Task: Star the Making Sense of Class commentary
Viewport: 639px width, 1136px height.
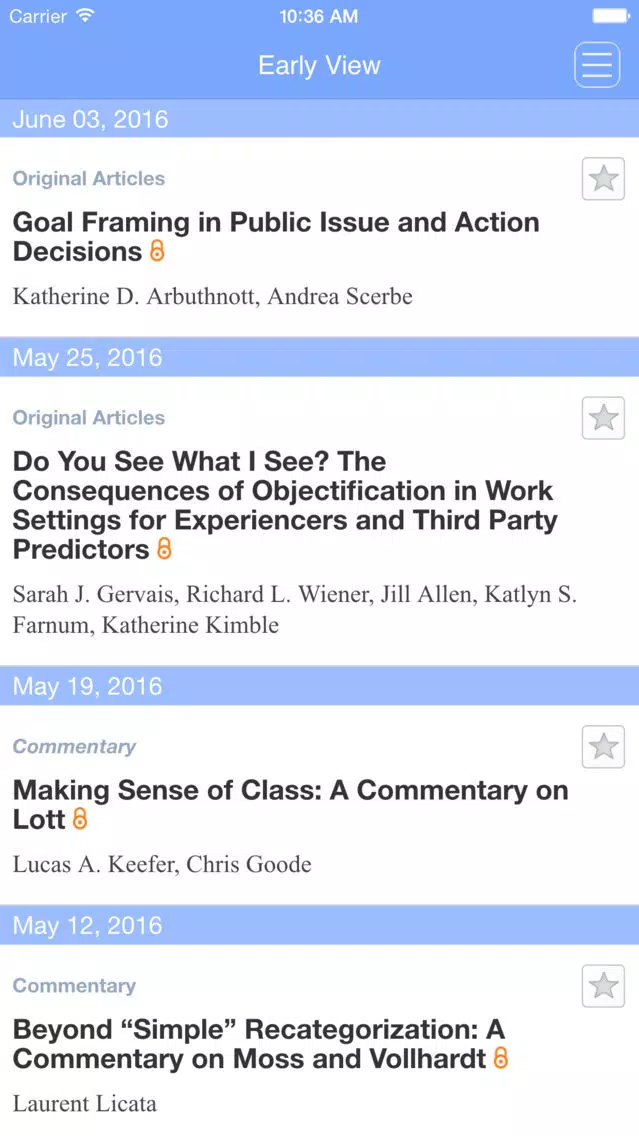Action: click(603, 747)
